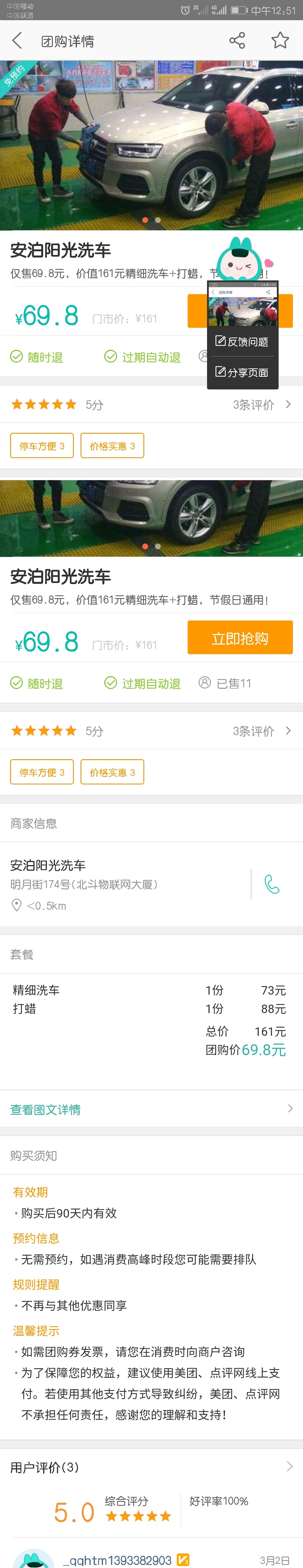Favorite this deal with the star icon
303x1568 pixels.
(280, 41)
